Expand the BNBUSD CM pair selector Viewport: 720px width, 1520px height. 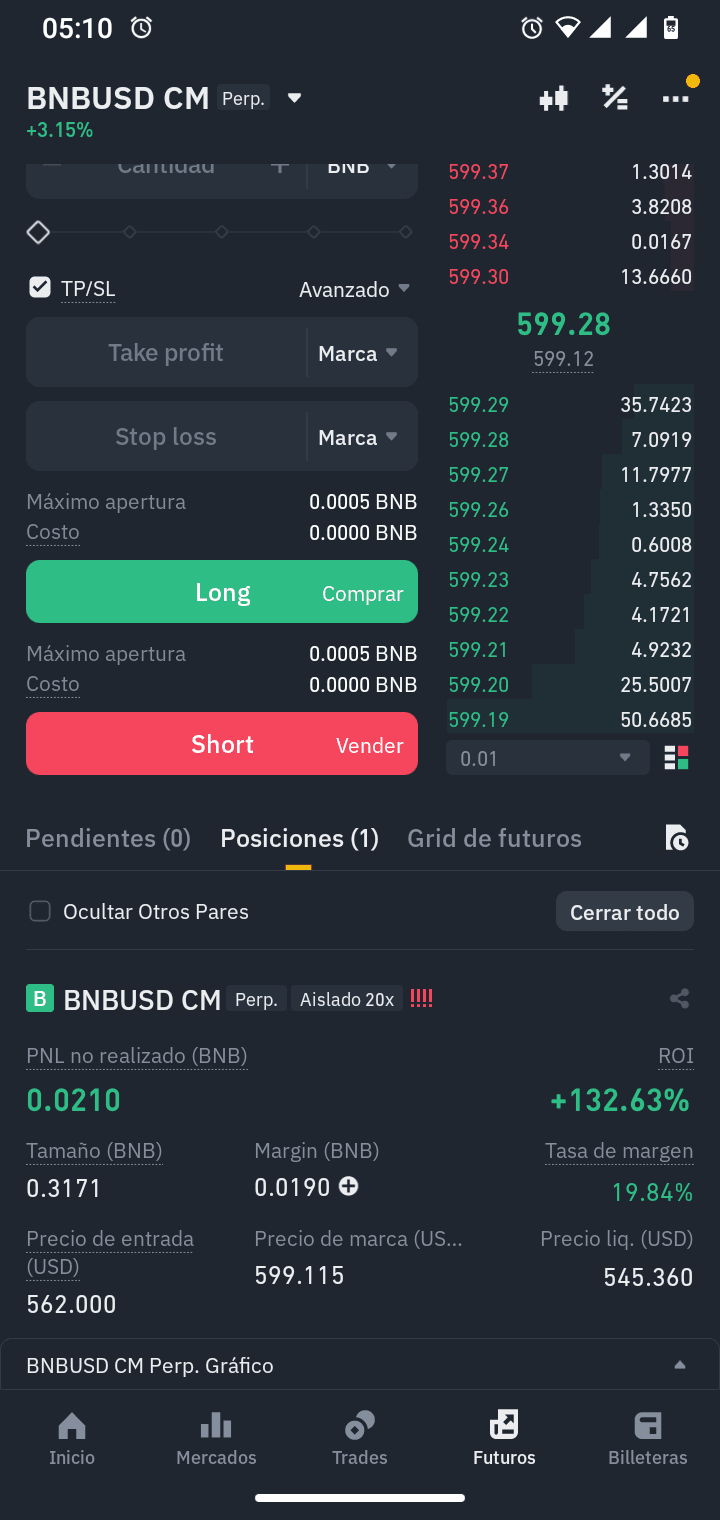click(x=294, y=98)
